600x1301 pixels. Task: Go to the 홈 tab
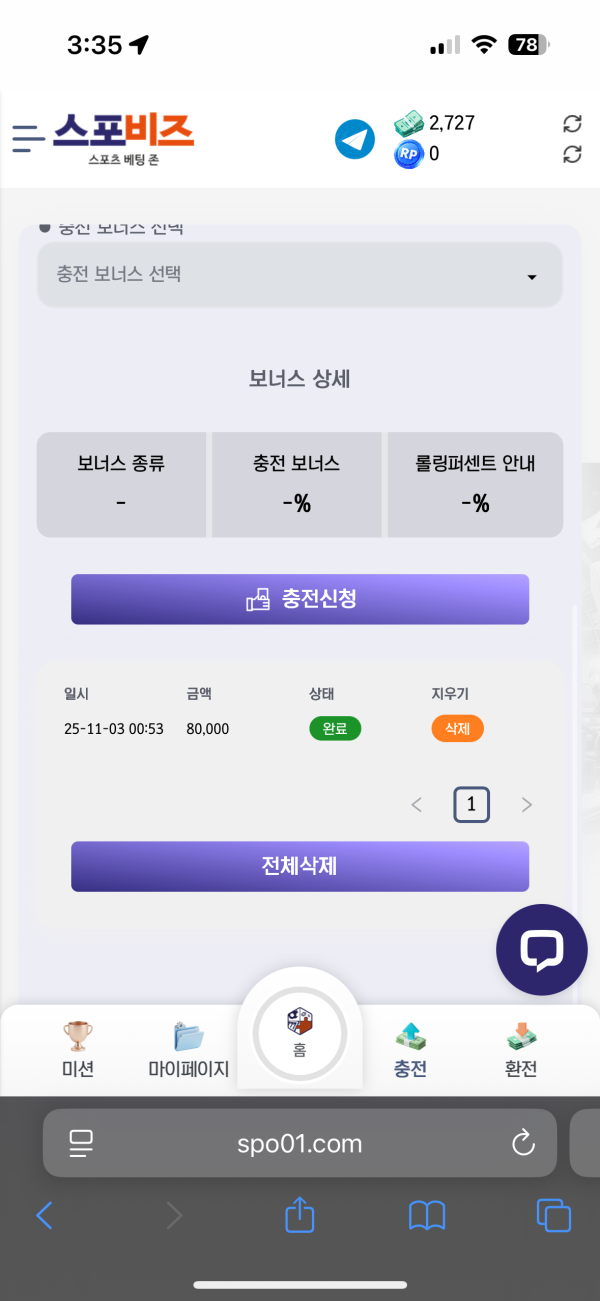click(300, 1033)
